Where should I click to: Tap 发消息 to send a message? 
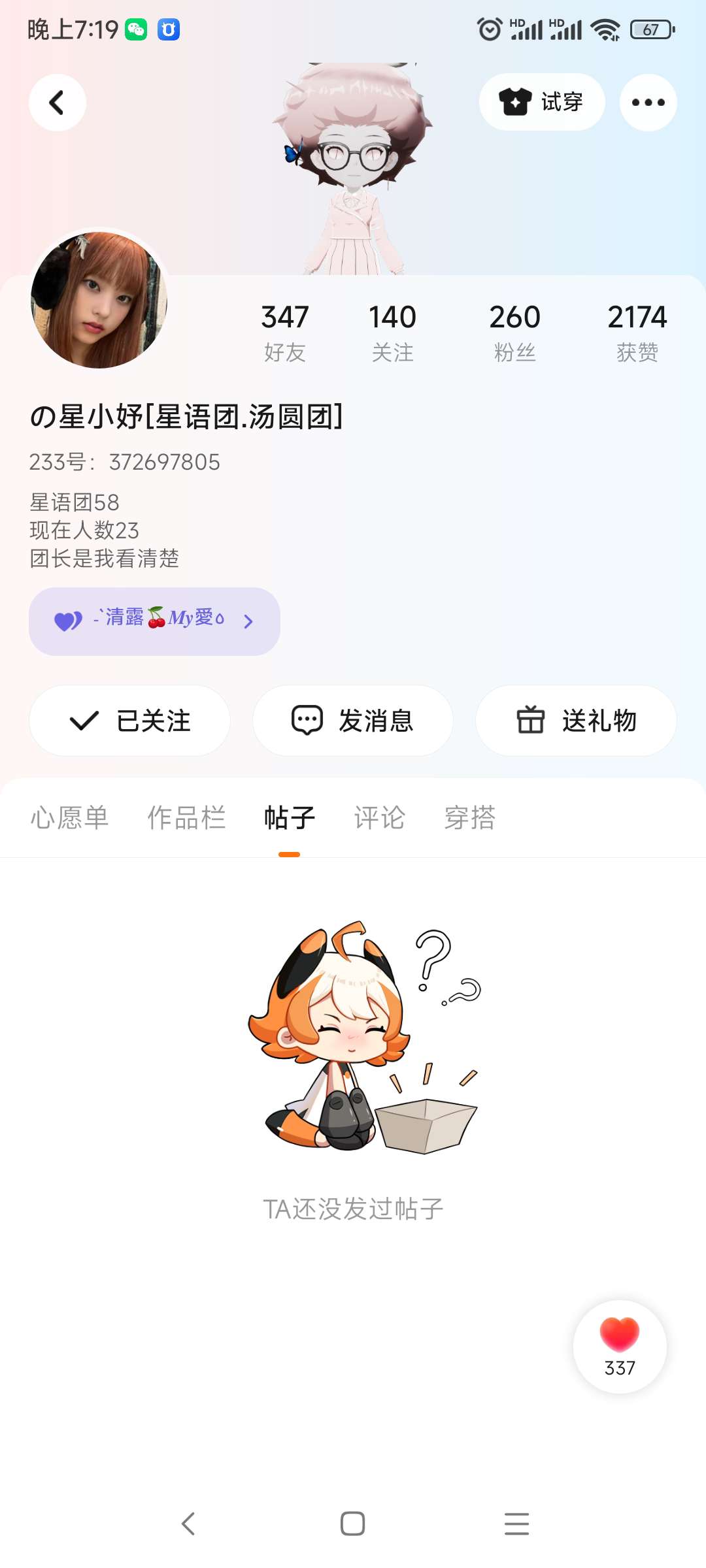coord(353,721)
